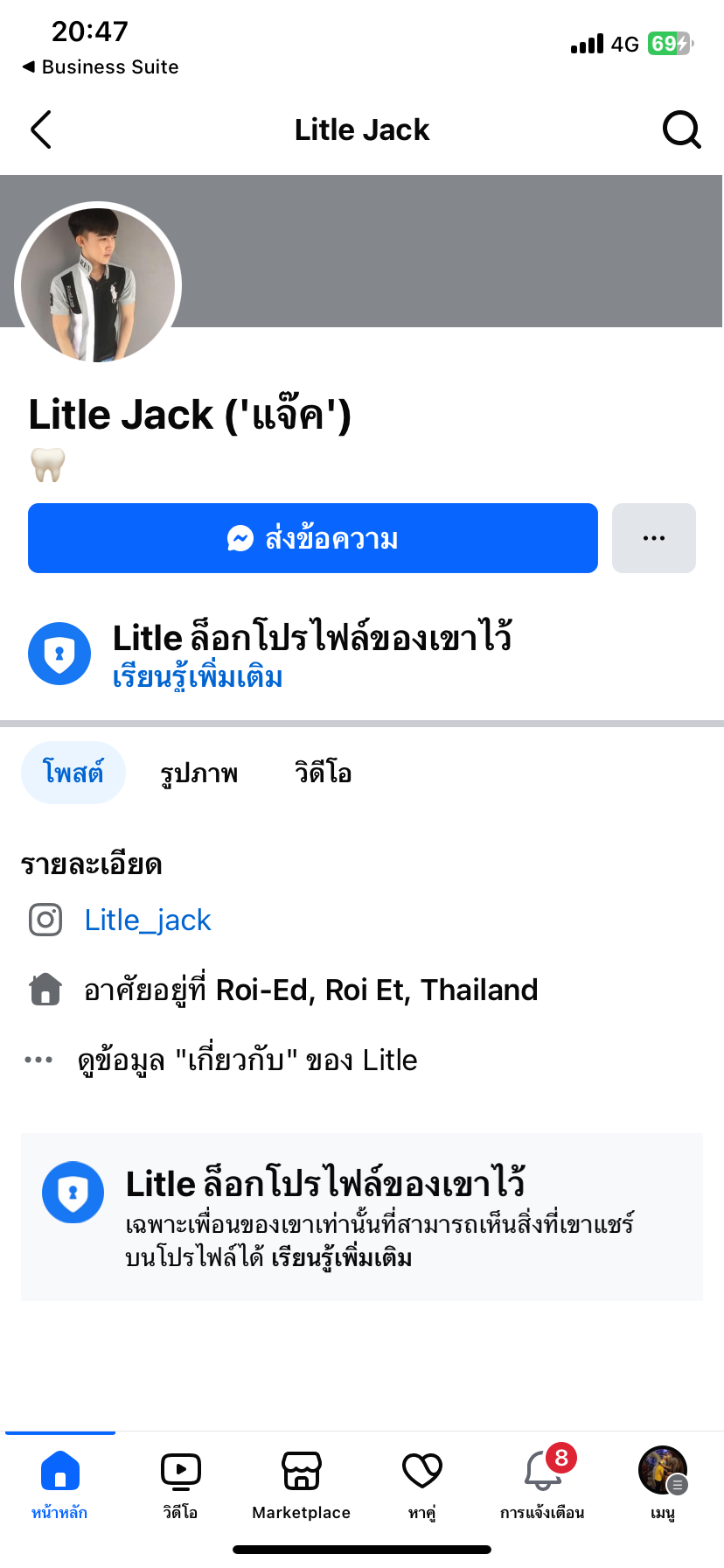Switch to the รูปภาพ tab
724x1568 pixels.
tap(199, 773)
